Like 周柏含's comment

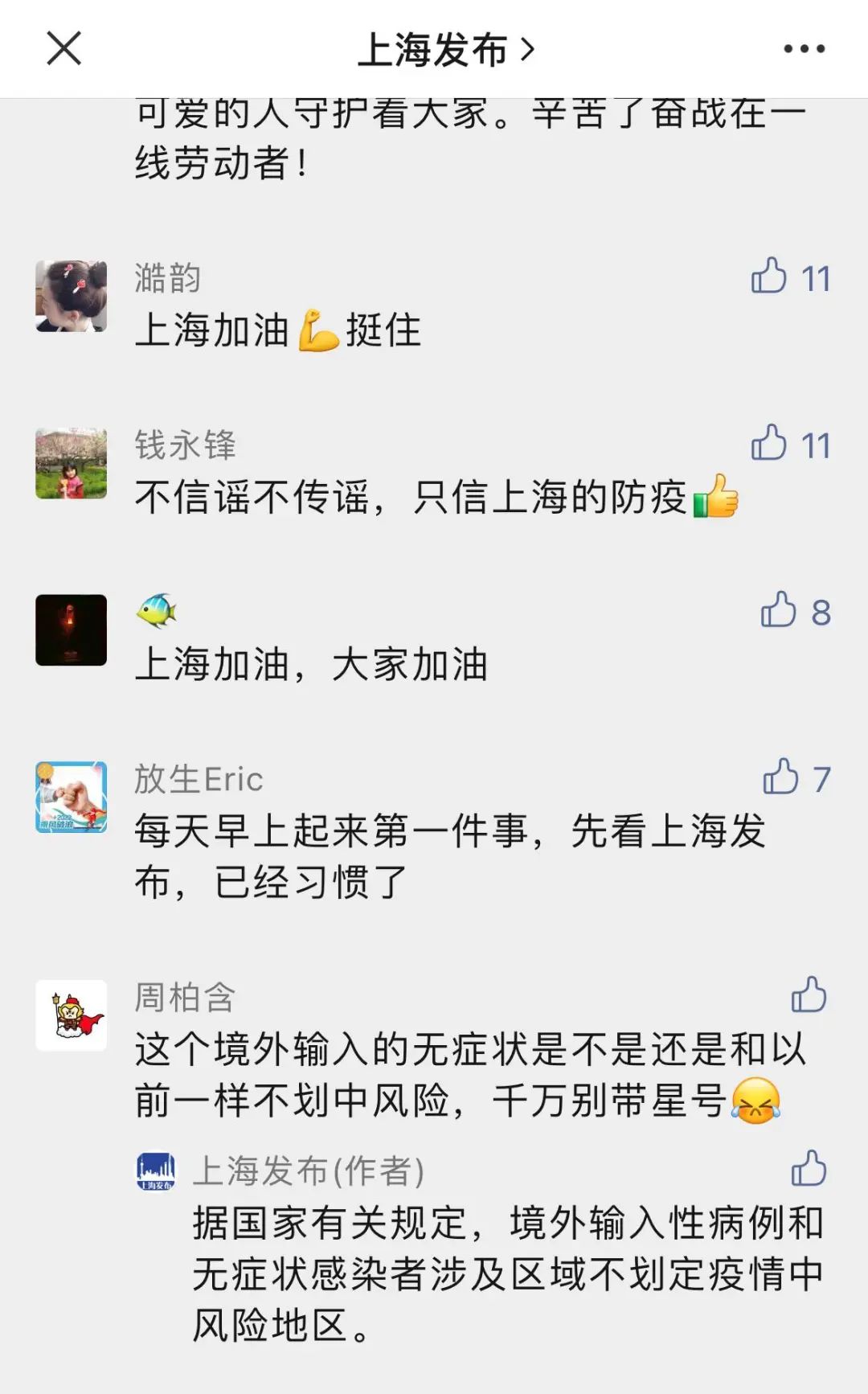point(809,995)
